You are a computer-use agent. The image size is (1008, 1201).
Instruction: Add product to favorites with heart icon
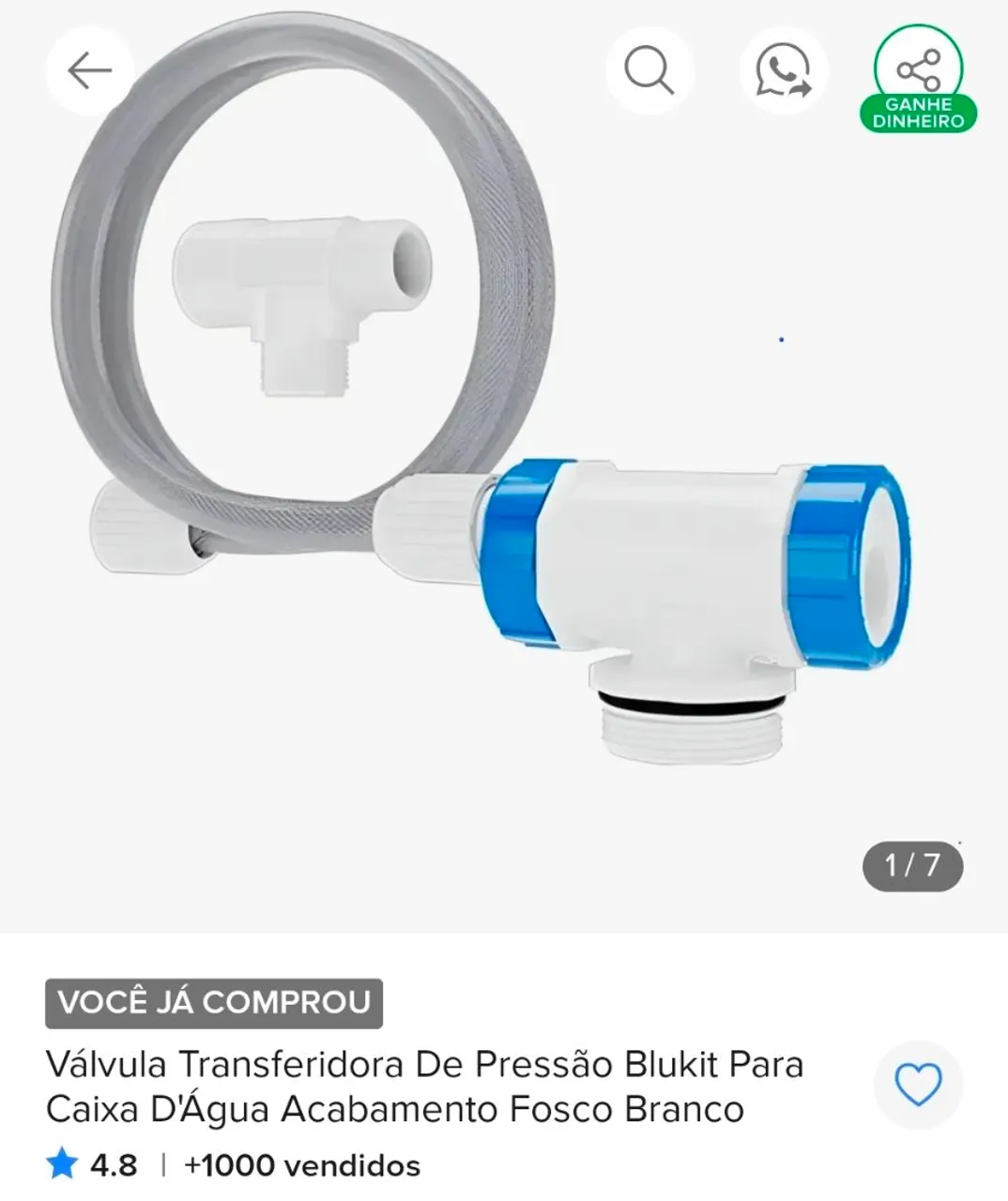918,1086
